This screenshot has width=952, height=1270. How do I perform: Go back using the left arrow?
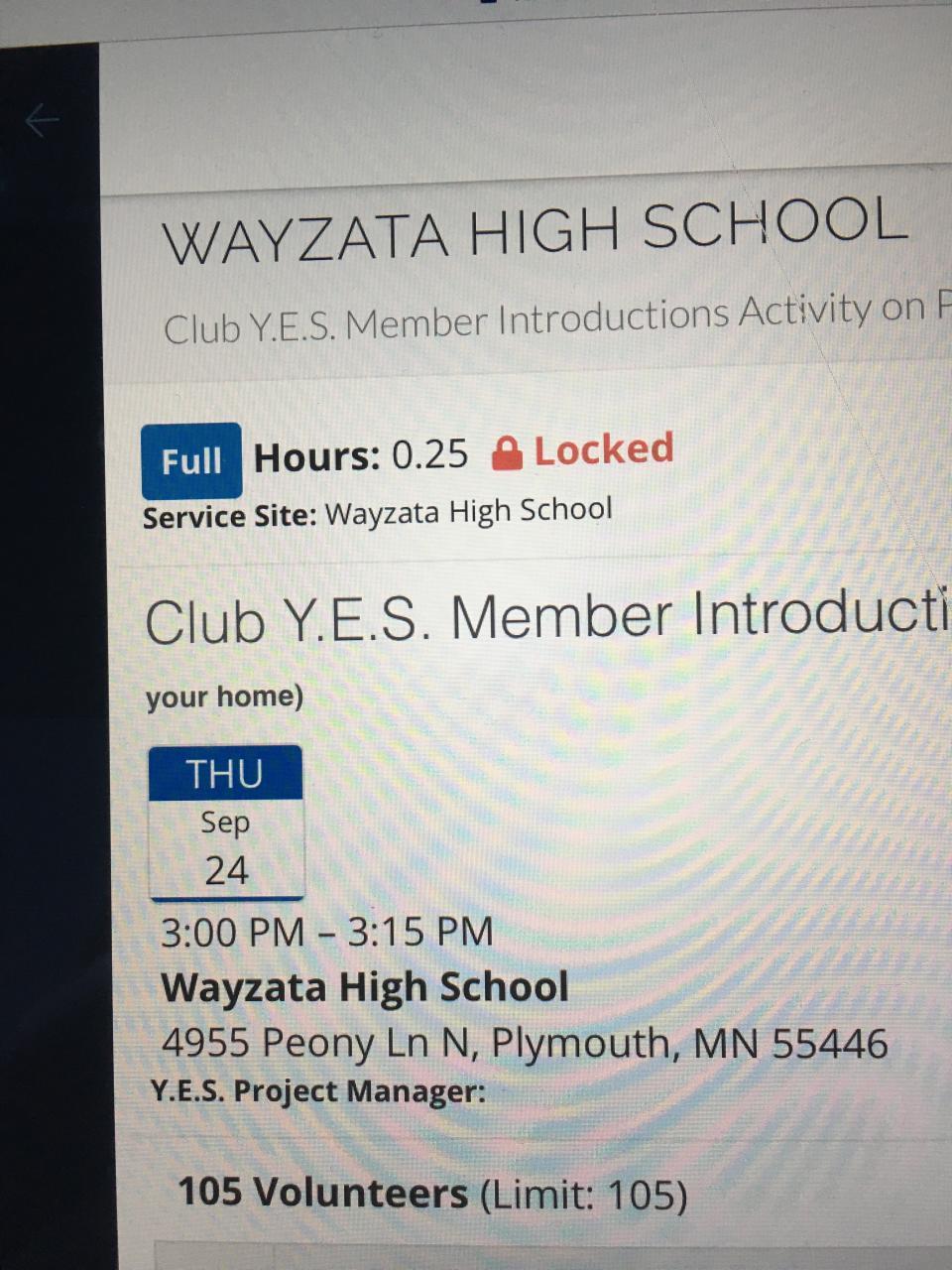pyautogui.click(x=42, y=121)
